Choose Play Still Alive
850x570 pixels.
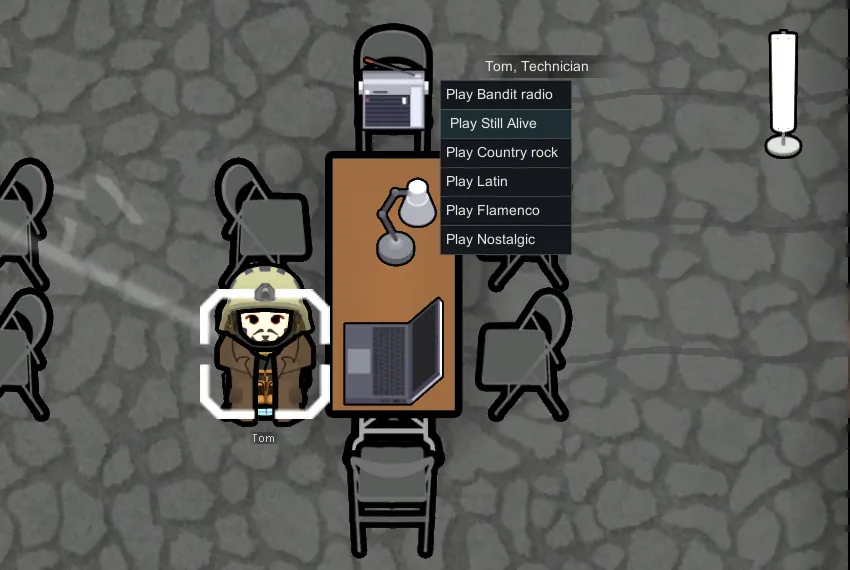click(505, 124)
